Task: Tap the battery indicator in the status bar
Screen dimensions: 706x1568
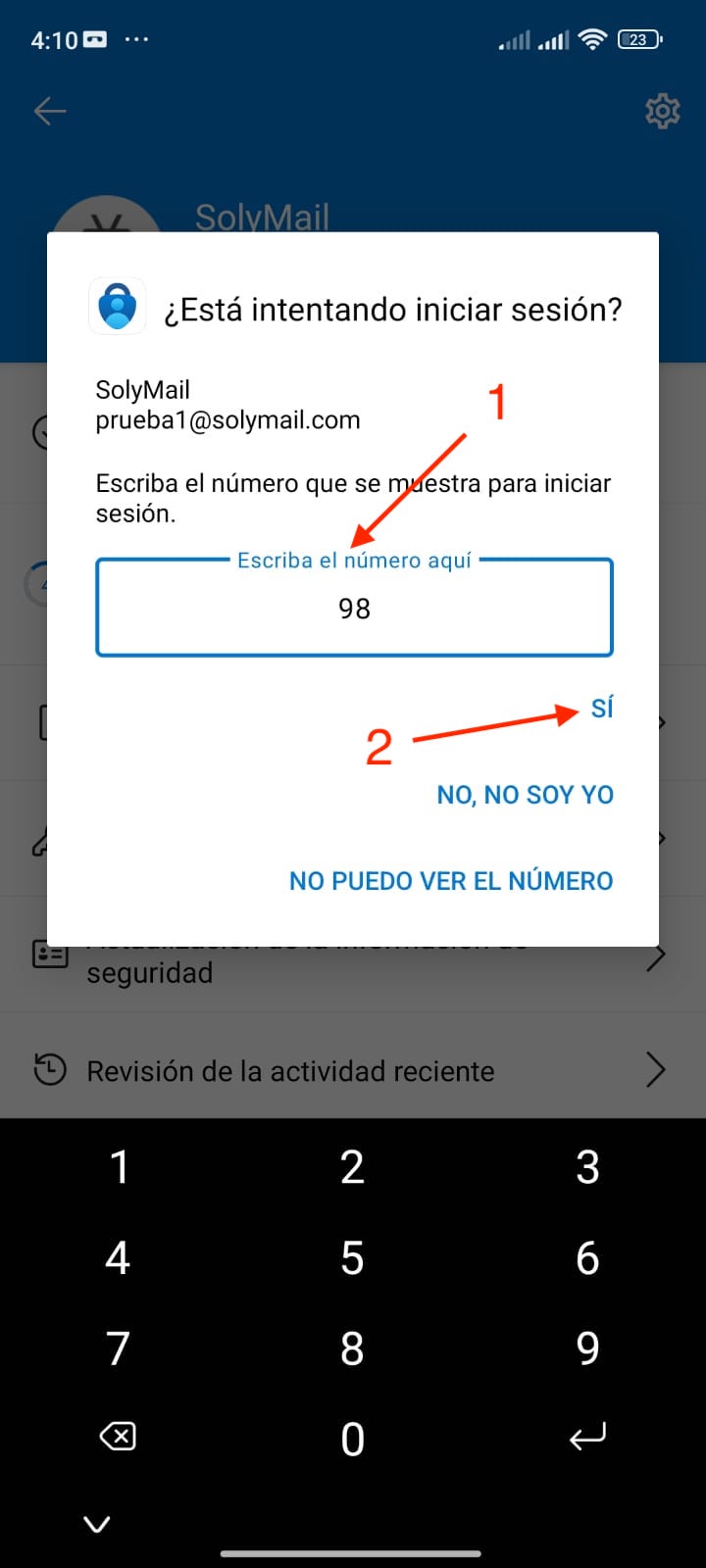Action: pos(638,39)
